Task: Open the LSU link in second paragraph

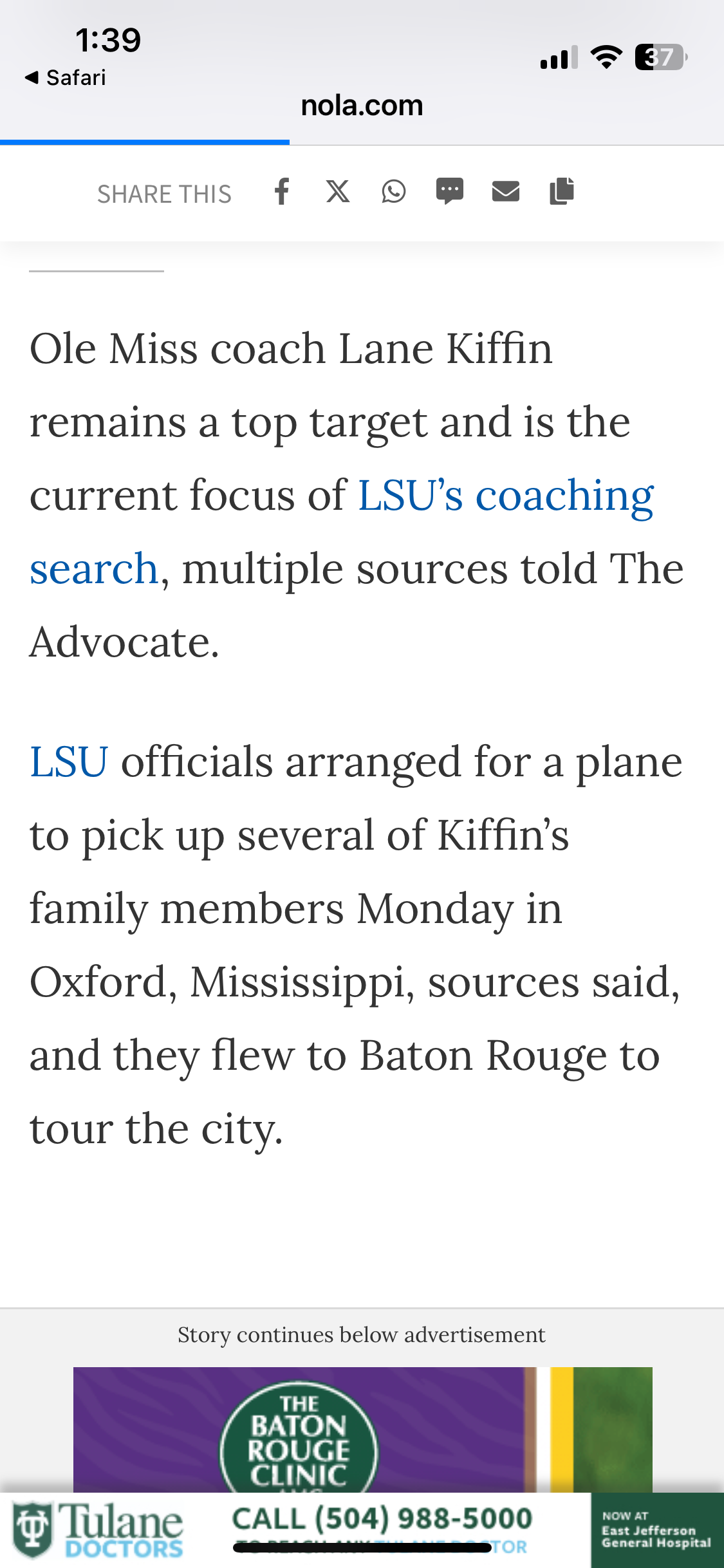Action: [x=69, y=763]
